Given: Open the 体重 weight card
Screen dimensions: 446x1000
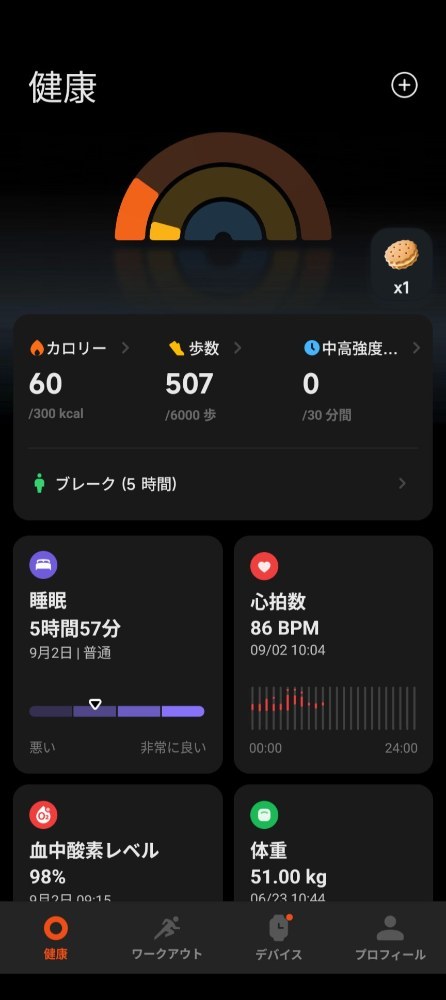Looking at the screenshot, I should [333, 843].
